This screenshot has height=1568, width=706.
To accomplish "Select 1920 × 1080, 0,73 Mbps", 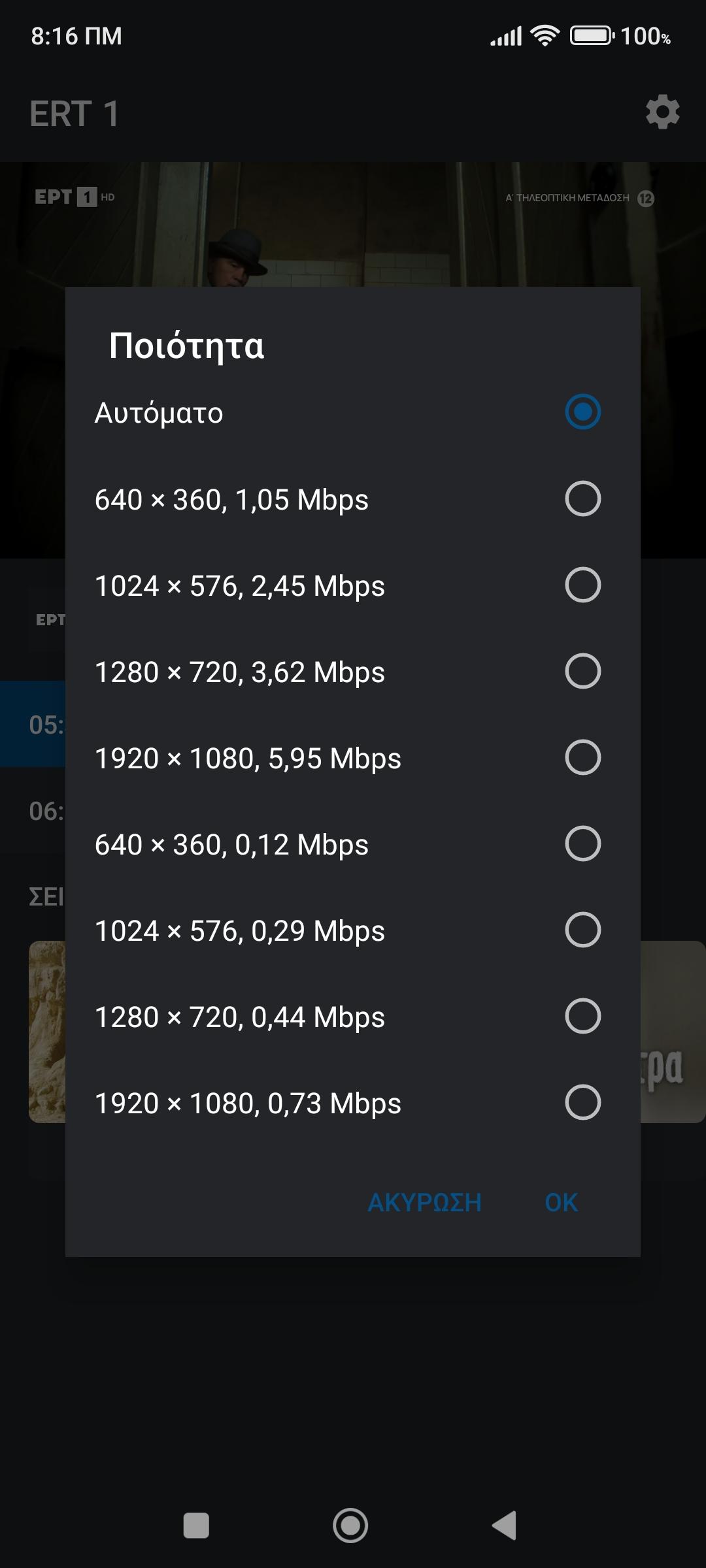I will point(353,1102).
